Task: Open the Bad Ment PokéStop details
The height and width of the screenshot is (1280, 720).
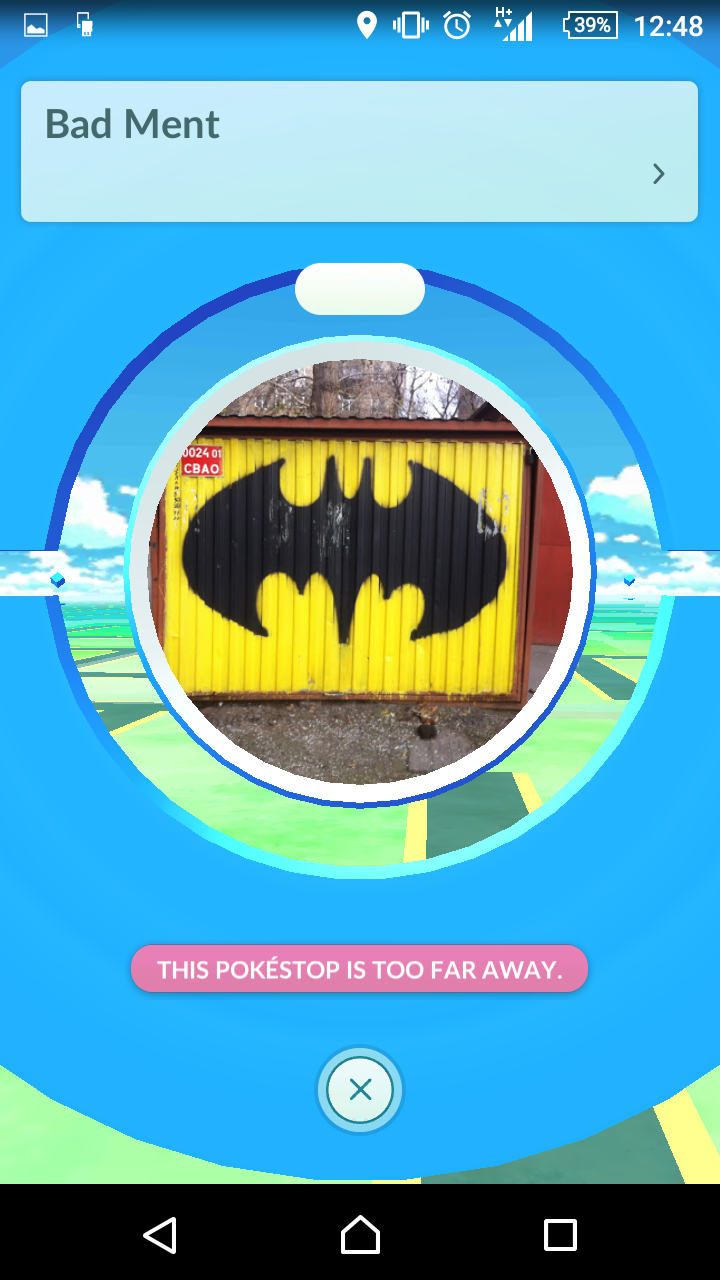Action: pos(359,151)
